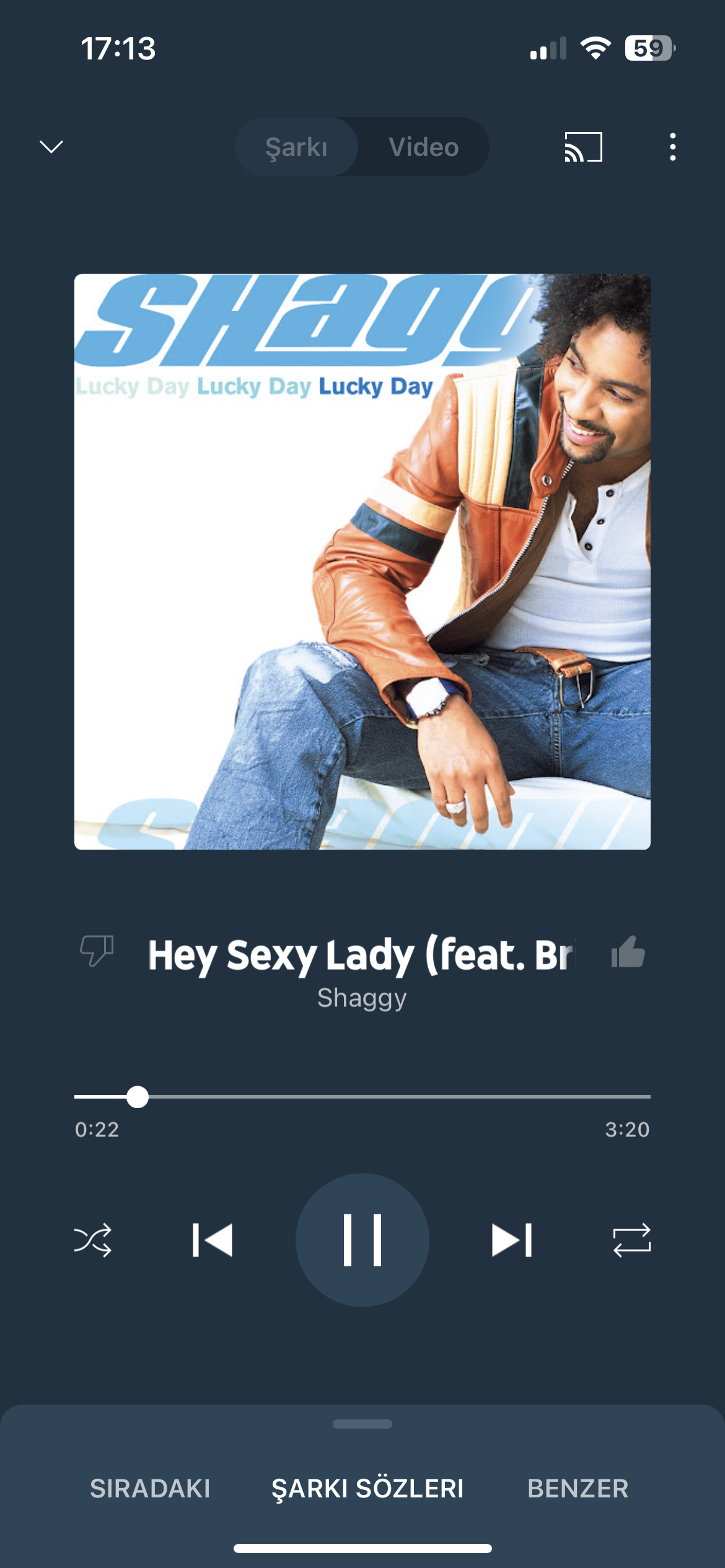Open the ŞARKI SÖZLERI lyrics tab
This screenshot has height=1568, width=725.
367,1489
